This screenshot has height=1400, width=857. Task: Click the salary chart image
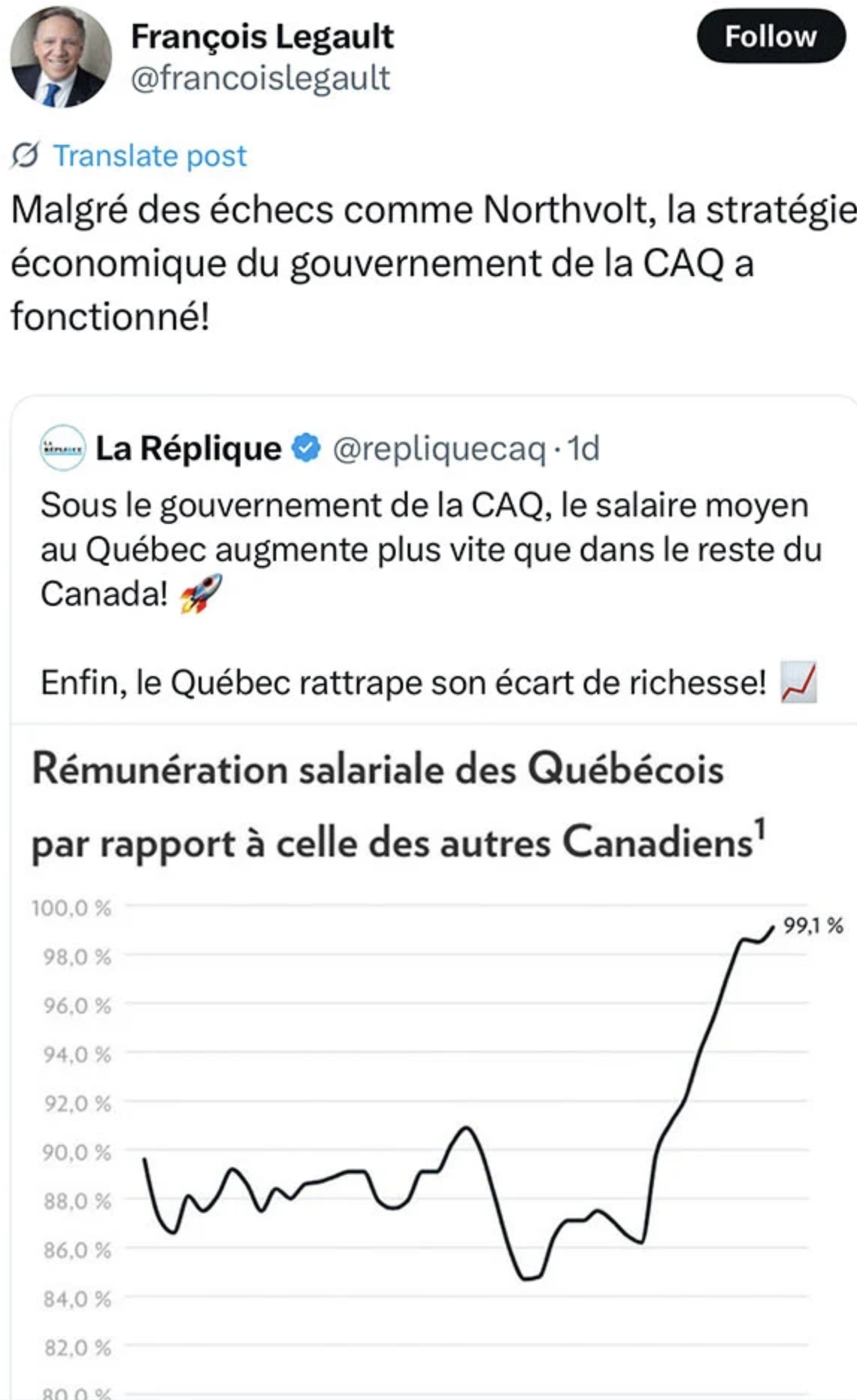point(428,1082)
